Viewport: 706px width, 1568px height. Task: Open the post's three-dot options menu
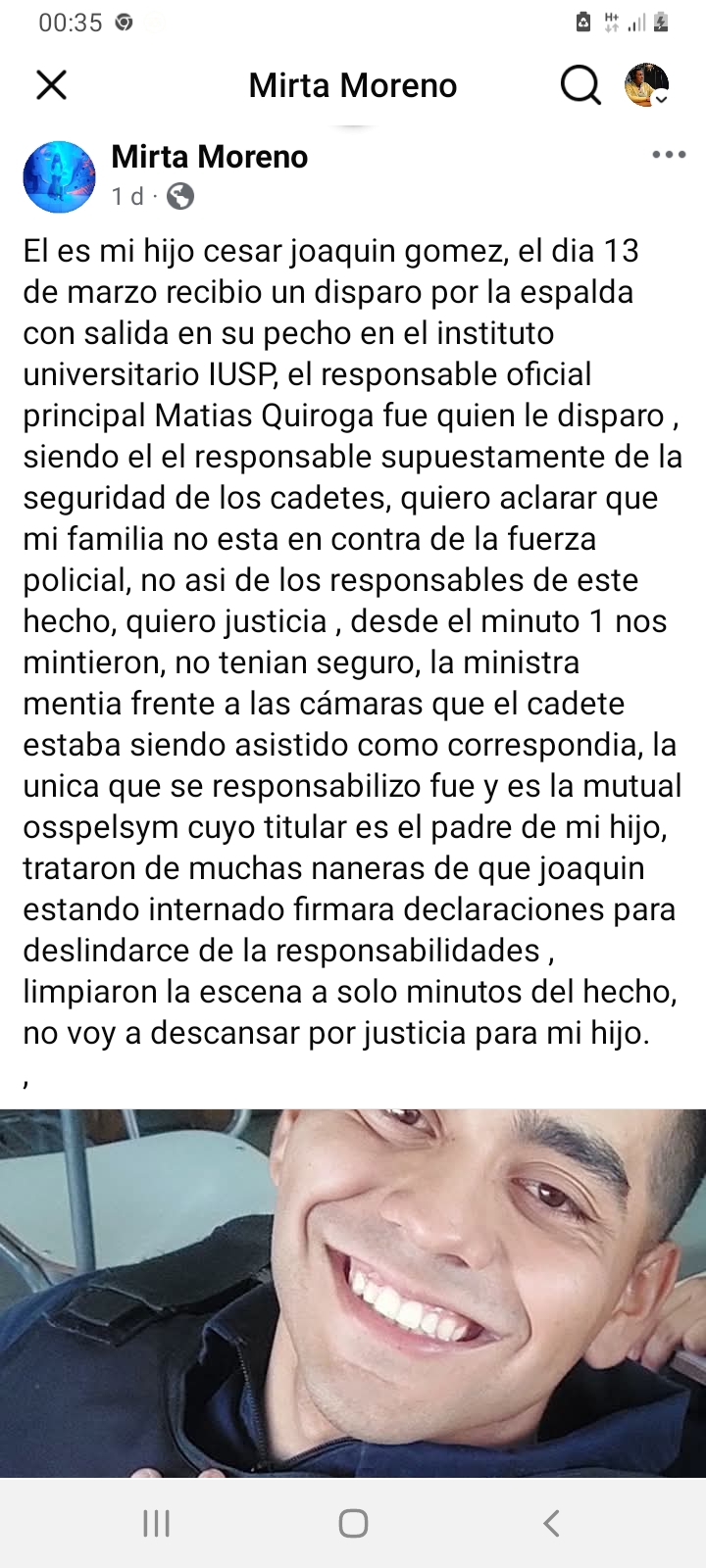[669, 155]
